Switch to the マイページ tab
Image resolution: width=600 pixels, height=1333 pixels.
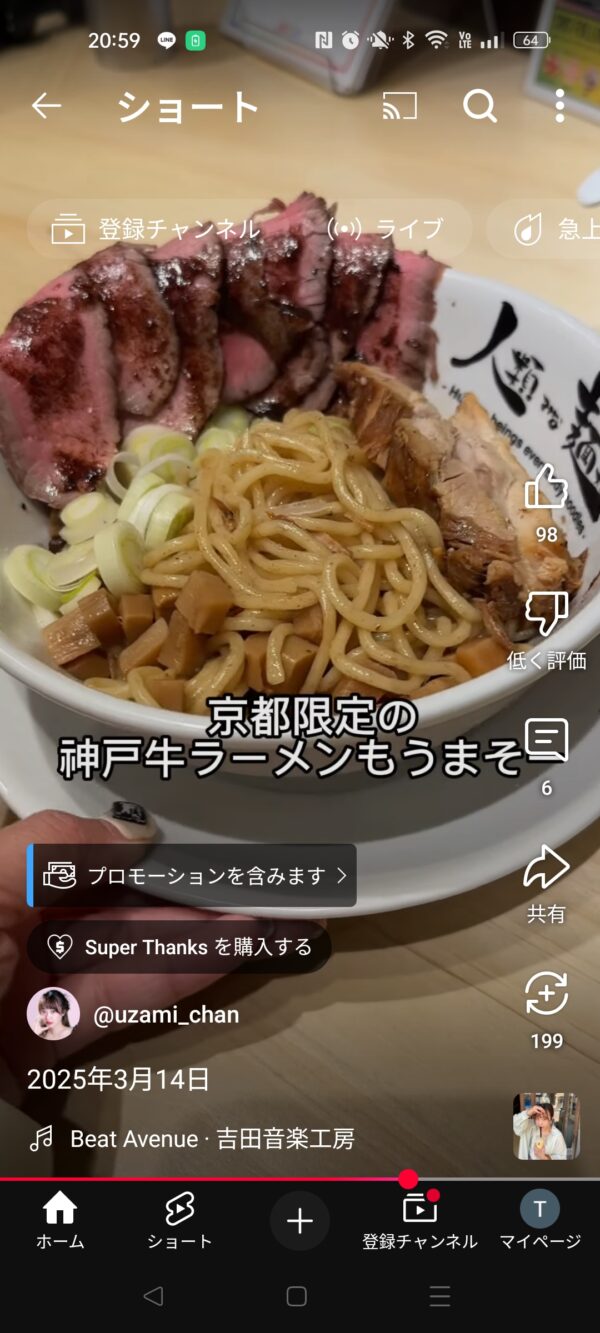pos(540,1220)
